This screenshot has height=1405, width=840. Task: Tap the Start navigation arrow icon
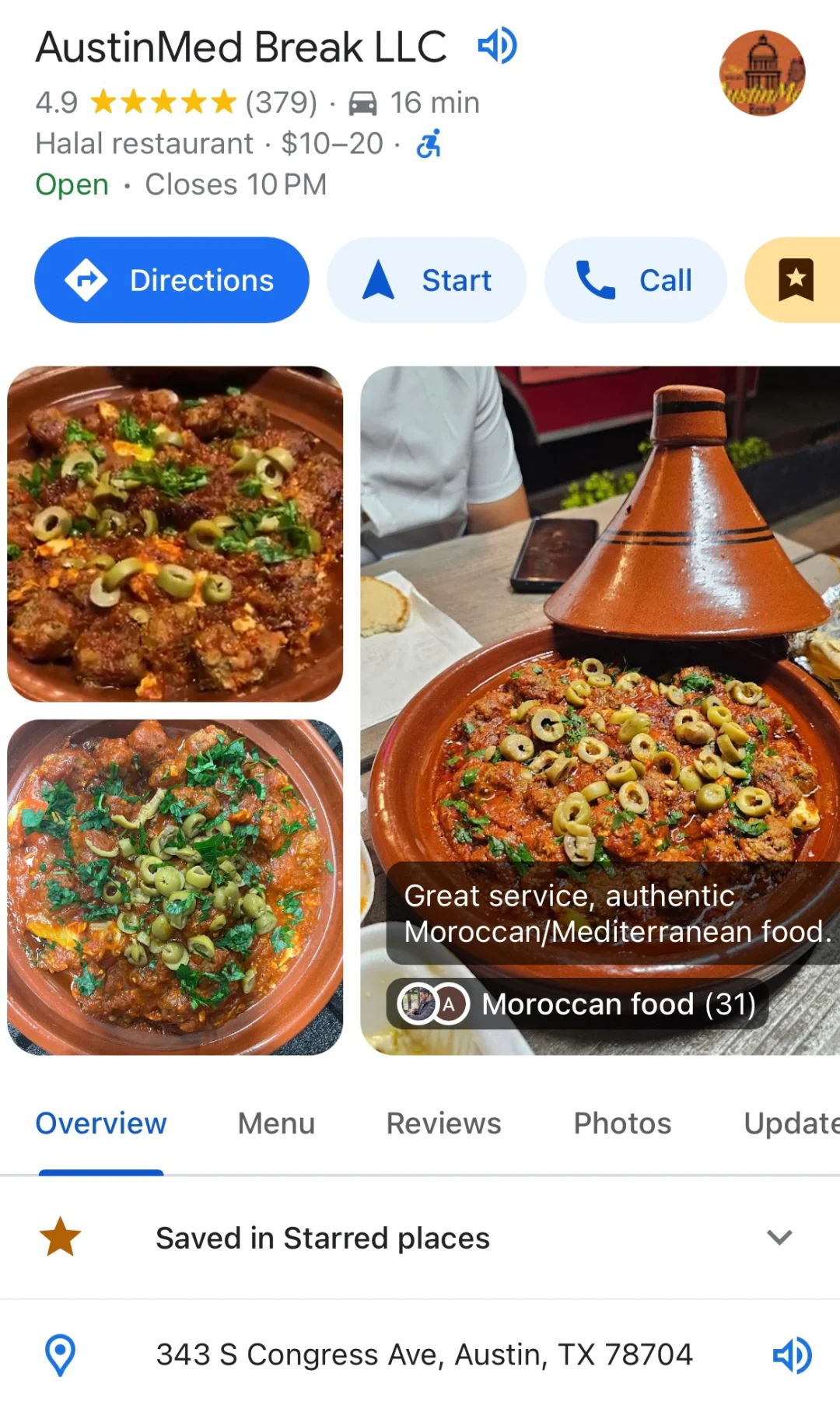378,279
